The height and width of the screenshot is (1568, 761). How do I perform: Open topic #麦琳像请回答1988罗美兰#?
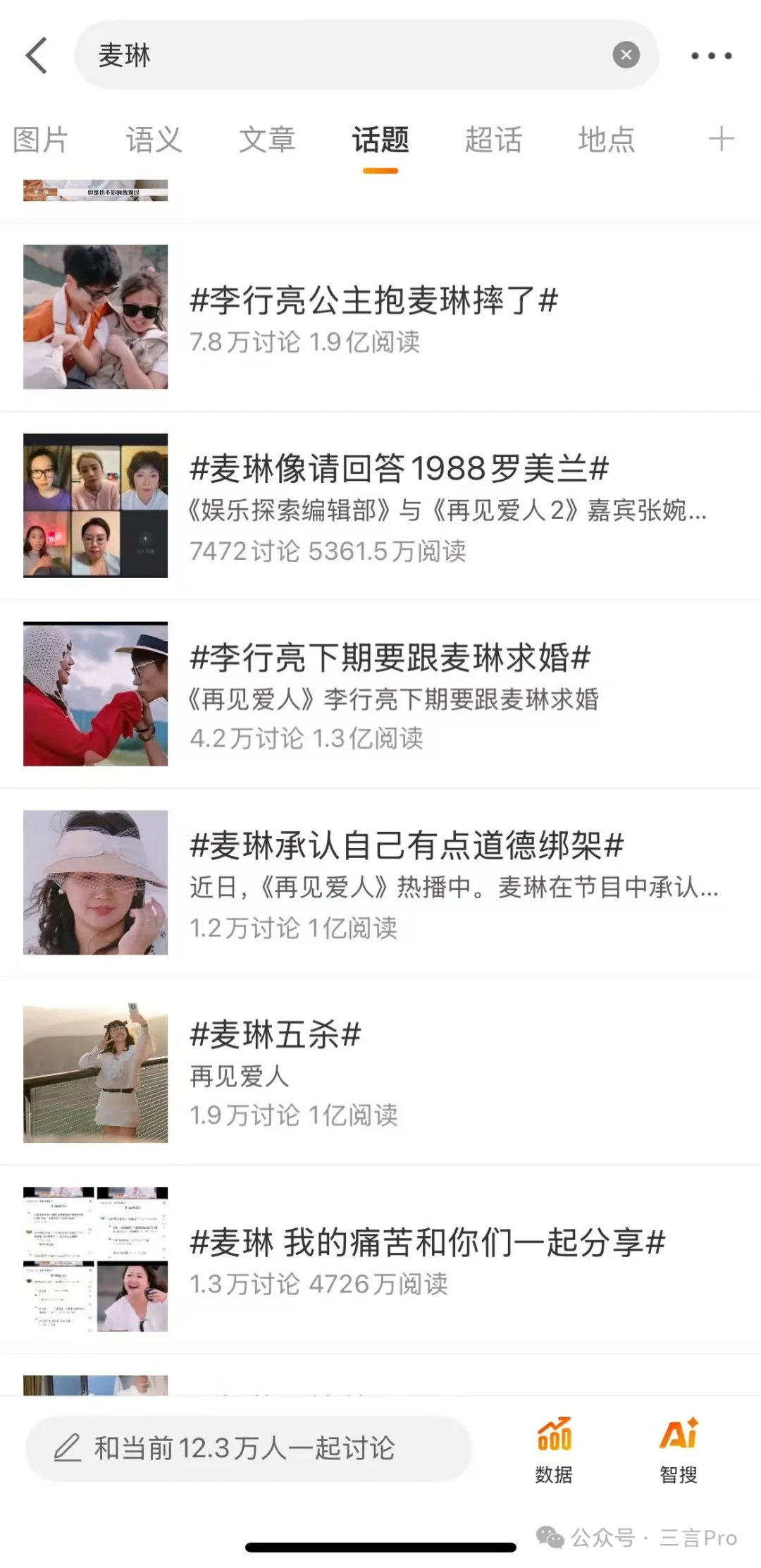[x=399, y=469]
